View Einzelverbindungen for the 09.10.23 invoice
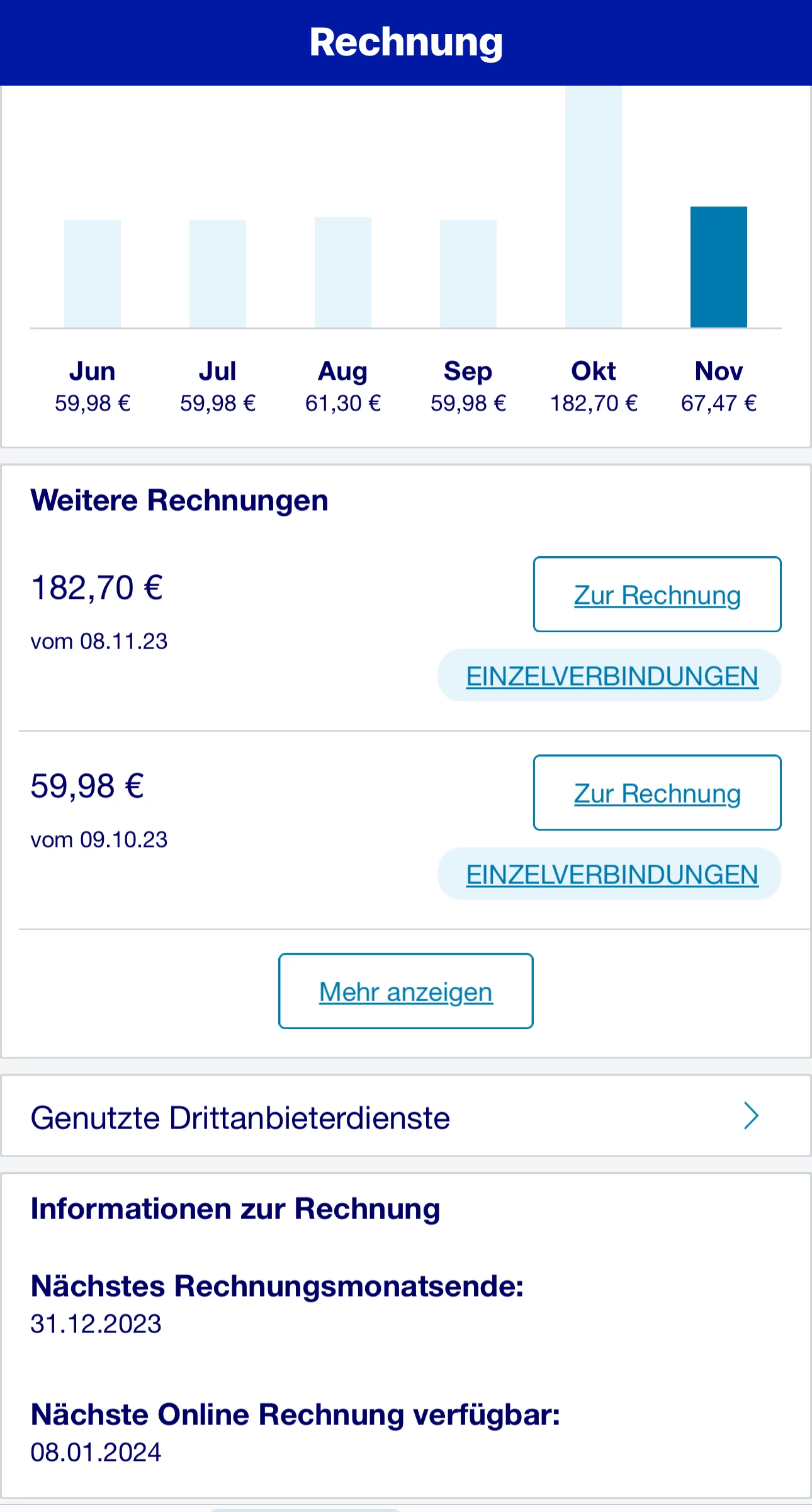Viewport: 812px width, 1512px height. click(611, 875)
